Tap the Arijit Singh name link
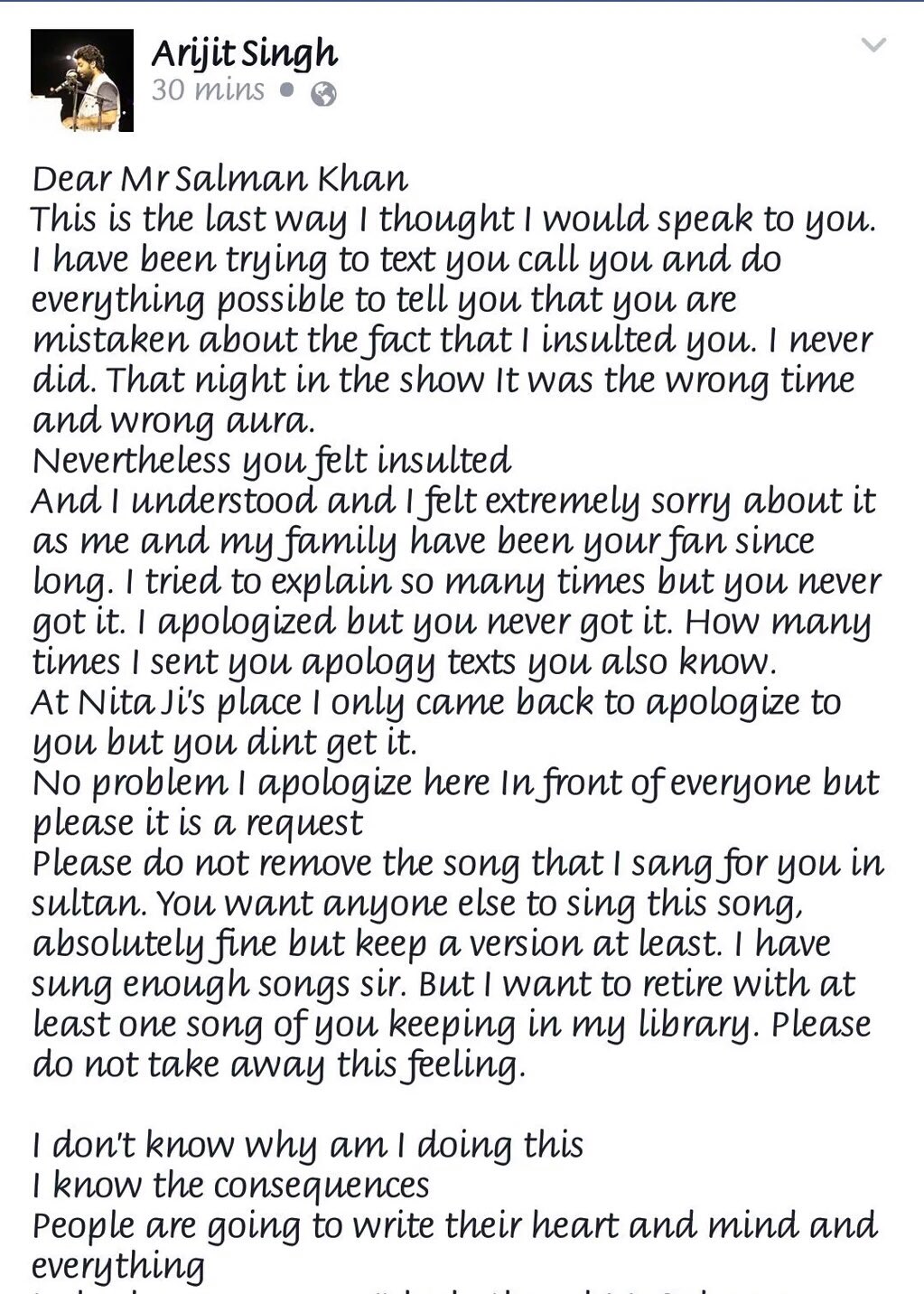This screenshot has height=1294, width=924. click(x=244, y=54)
